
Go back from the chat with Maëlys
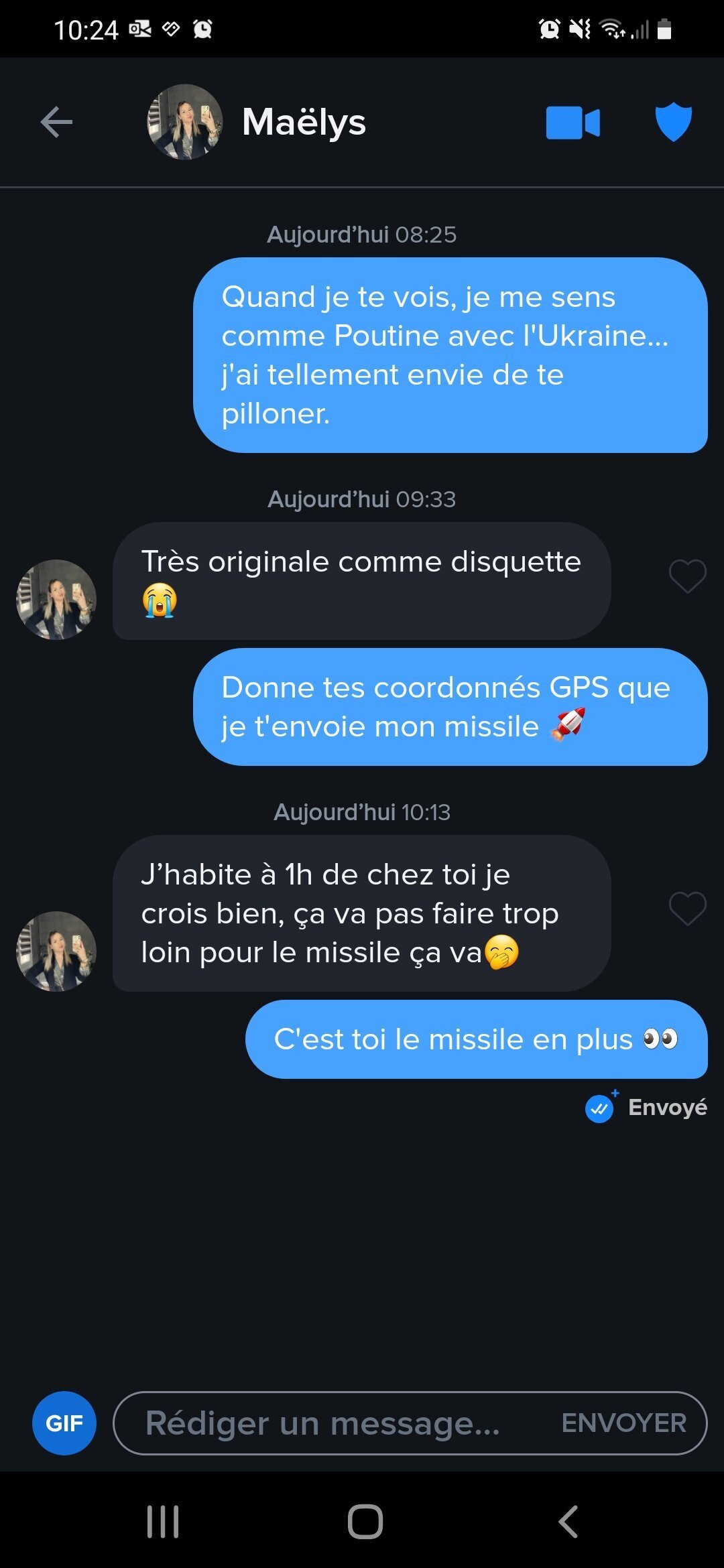pyautogui.click(x=56, y=122)
